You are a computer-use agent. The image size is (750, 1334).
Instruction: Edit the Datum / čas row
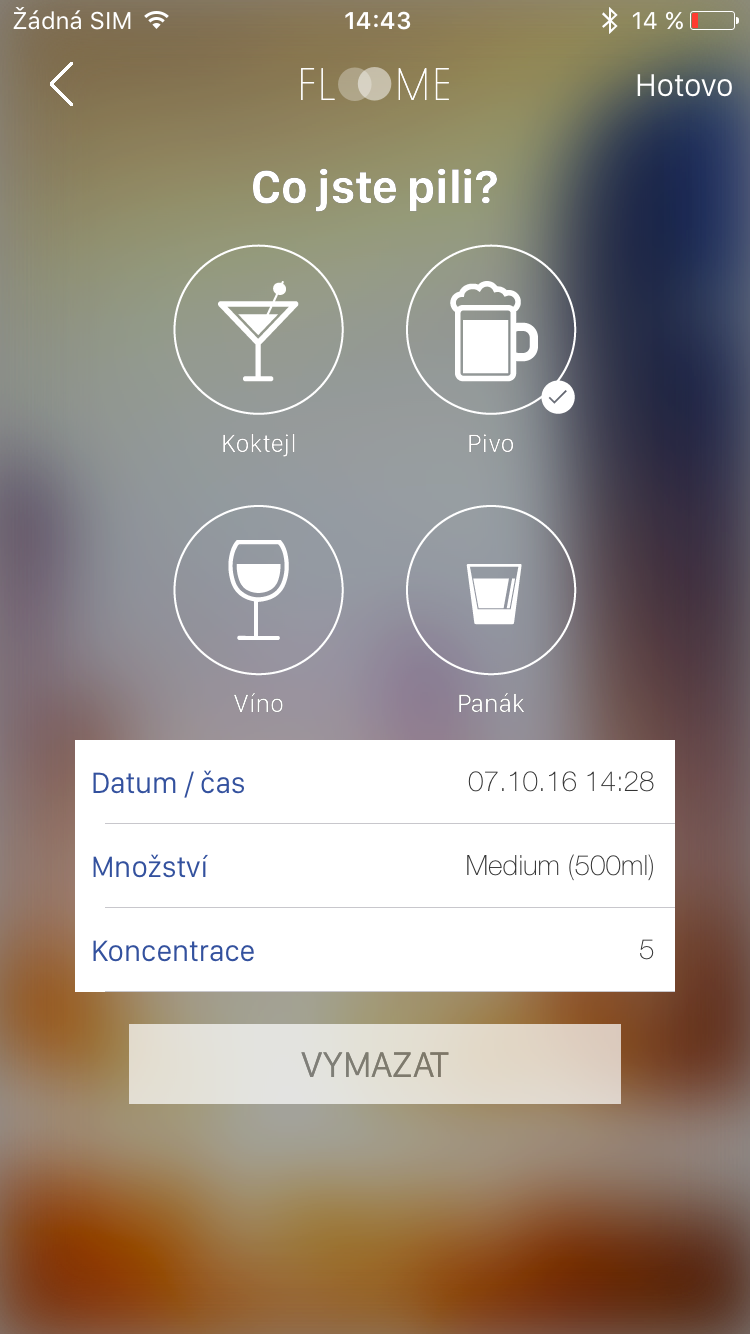tap(374, 782)
